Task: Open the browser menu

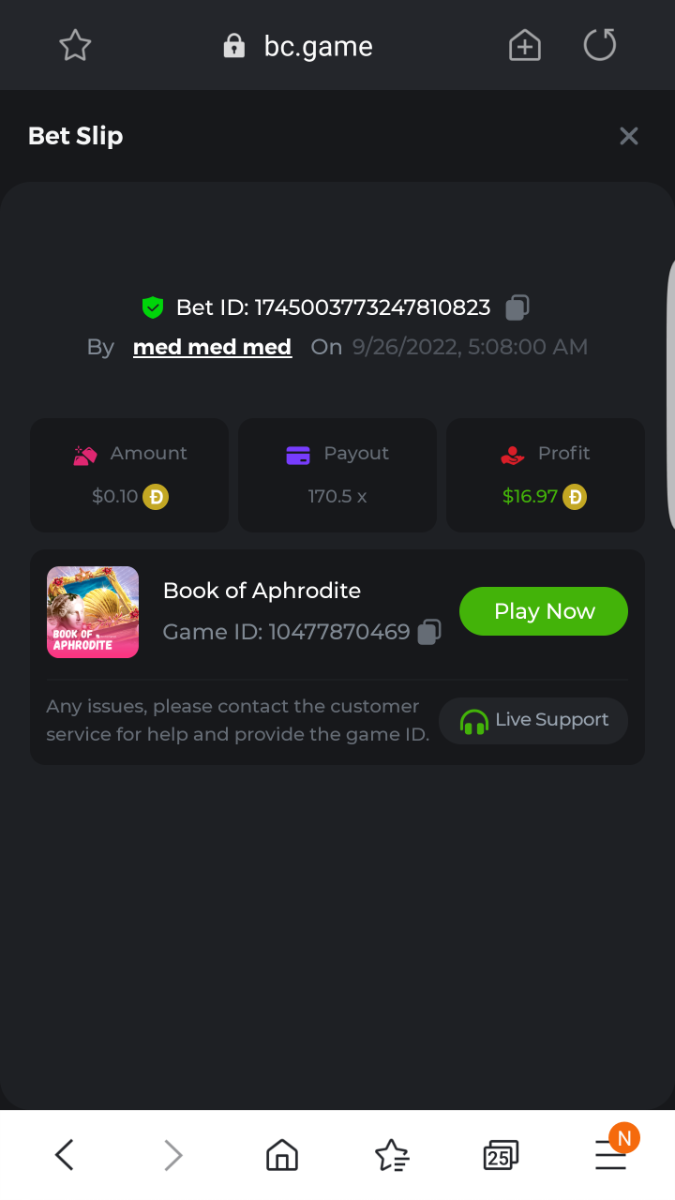Action: tap(612, 1155)
